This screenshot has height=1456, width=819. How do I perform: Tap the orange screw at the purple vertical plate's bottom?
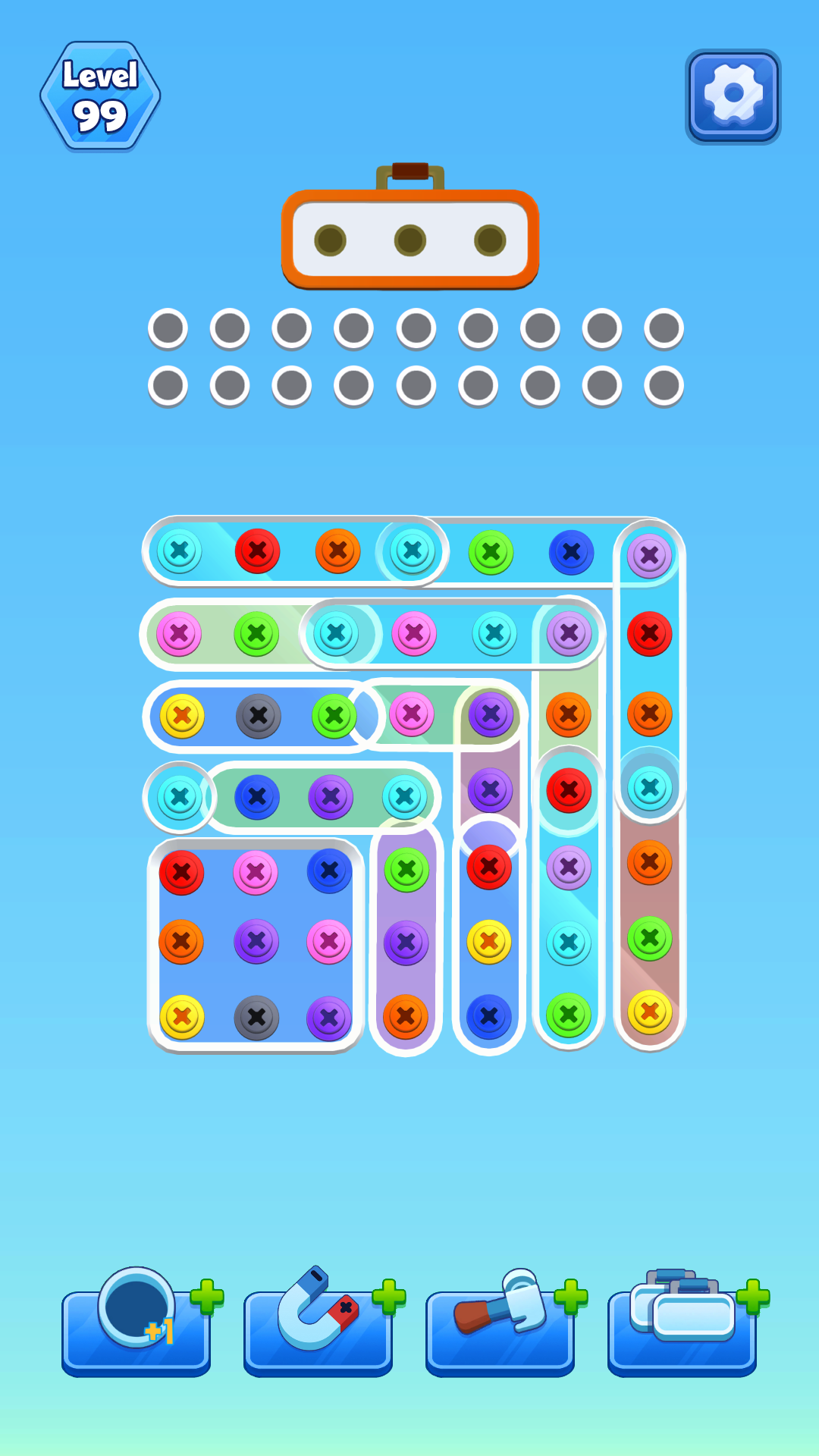[406, 1016]
